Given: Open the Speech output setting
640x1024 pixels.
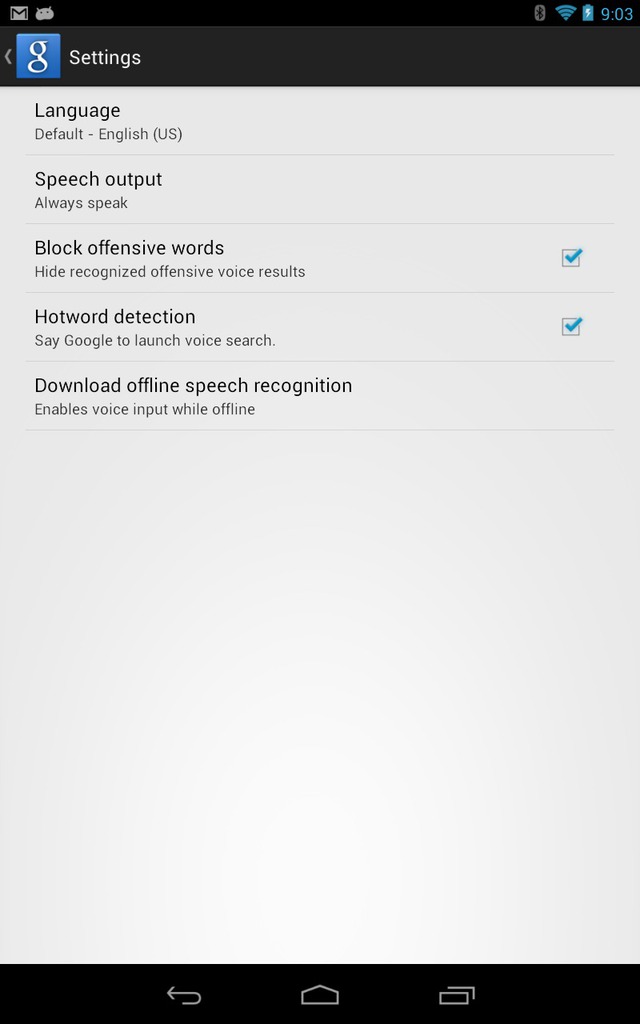Looking at the screenshot, I should [x=320, y=189].
